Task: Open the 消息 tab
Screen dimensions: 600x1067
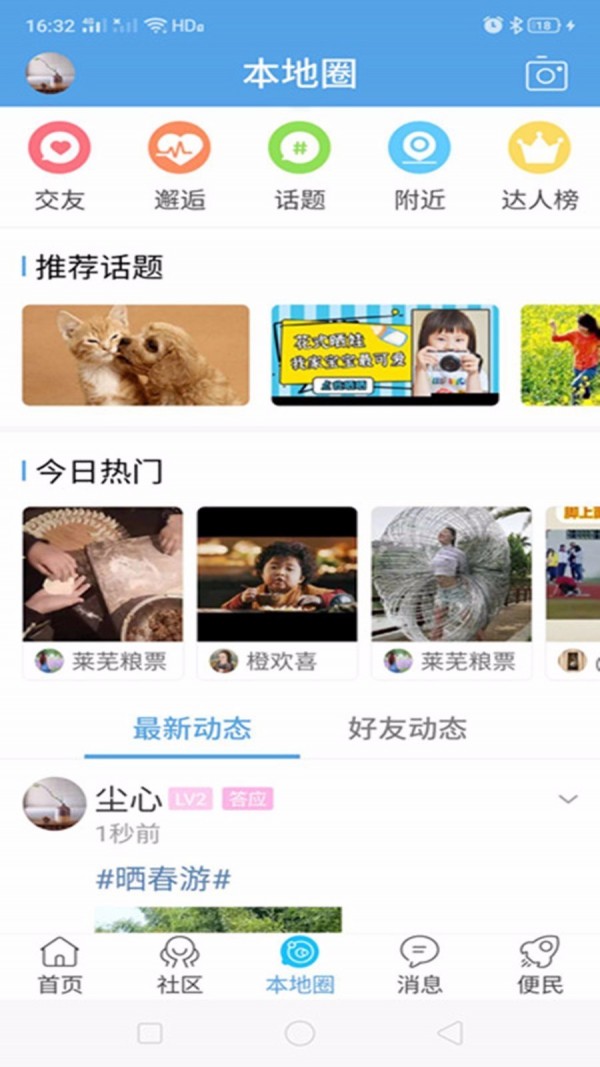Action: click(x=419, y=965)
